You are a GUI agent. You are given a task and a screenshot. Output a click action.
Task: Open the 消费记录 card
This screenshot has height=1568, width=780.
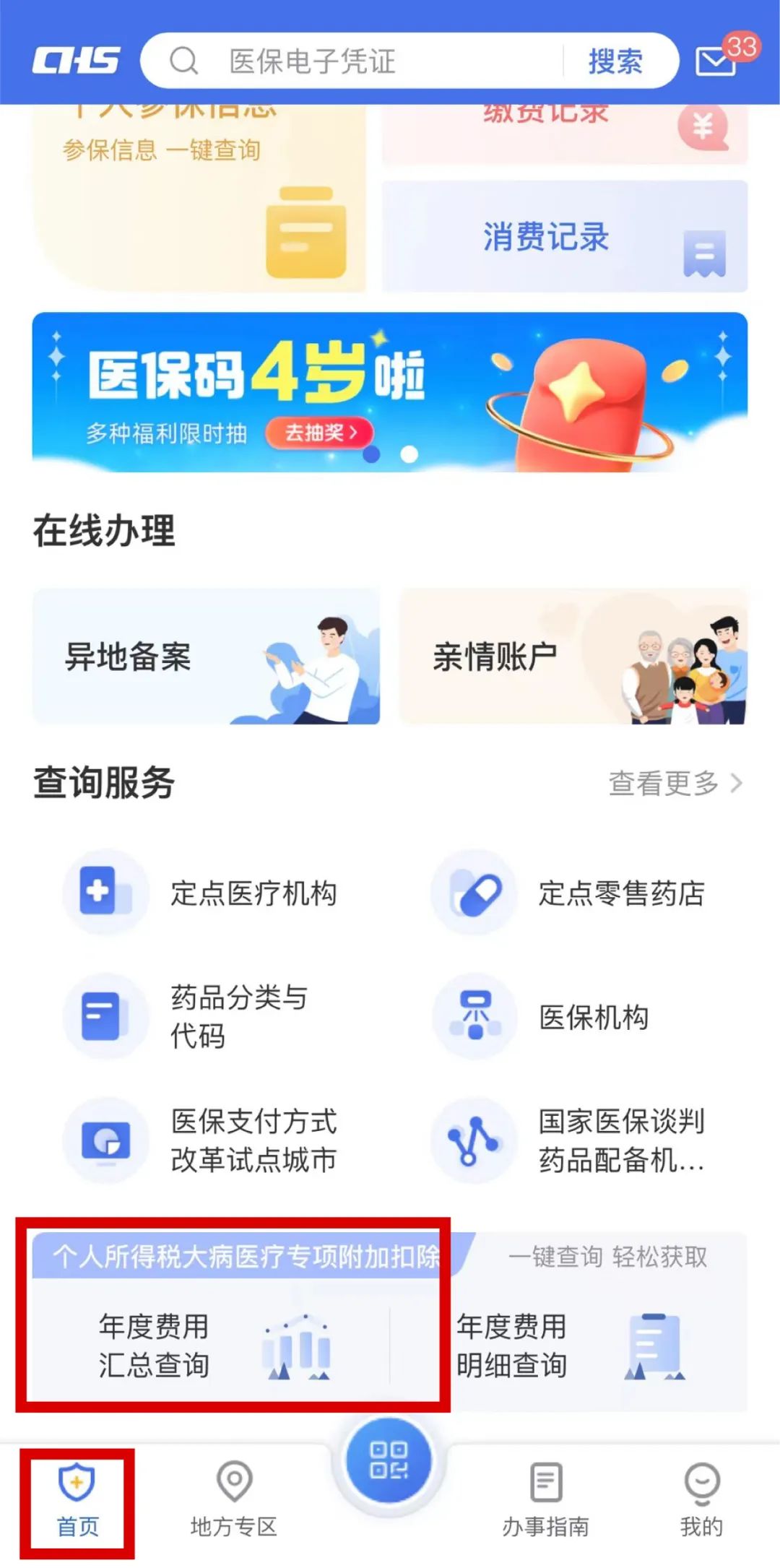[x=565, y=236]
